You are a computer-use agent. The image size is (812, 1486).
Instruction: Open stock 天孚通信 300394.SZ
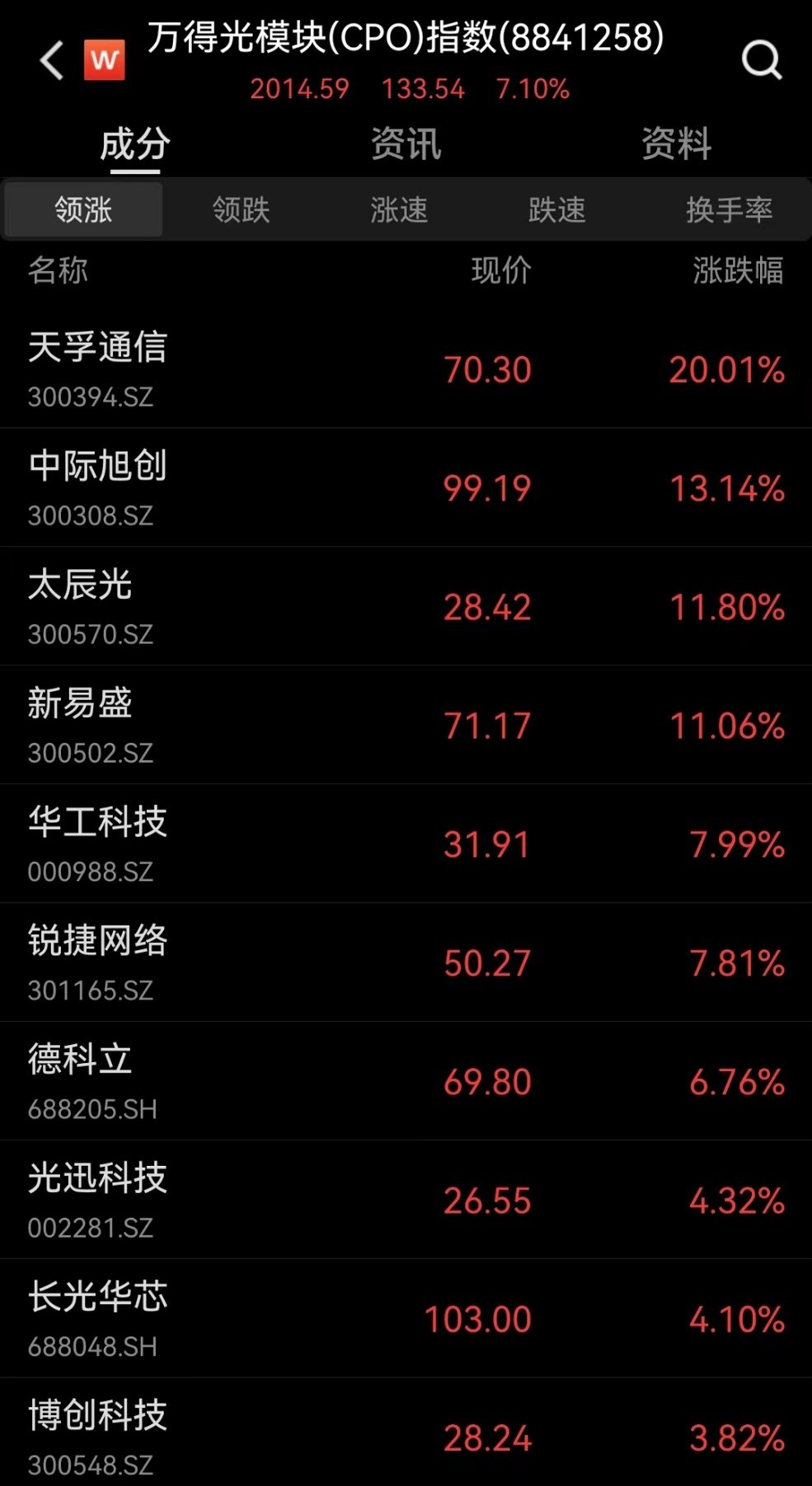(x=406, y=369)
